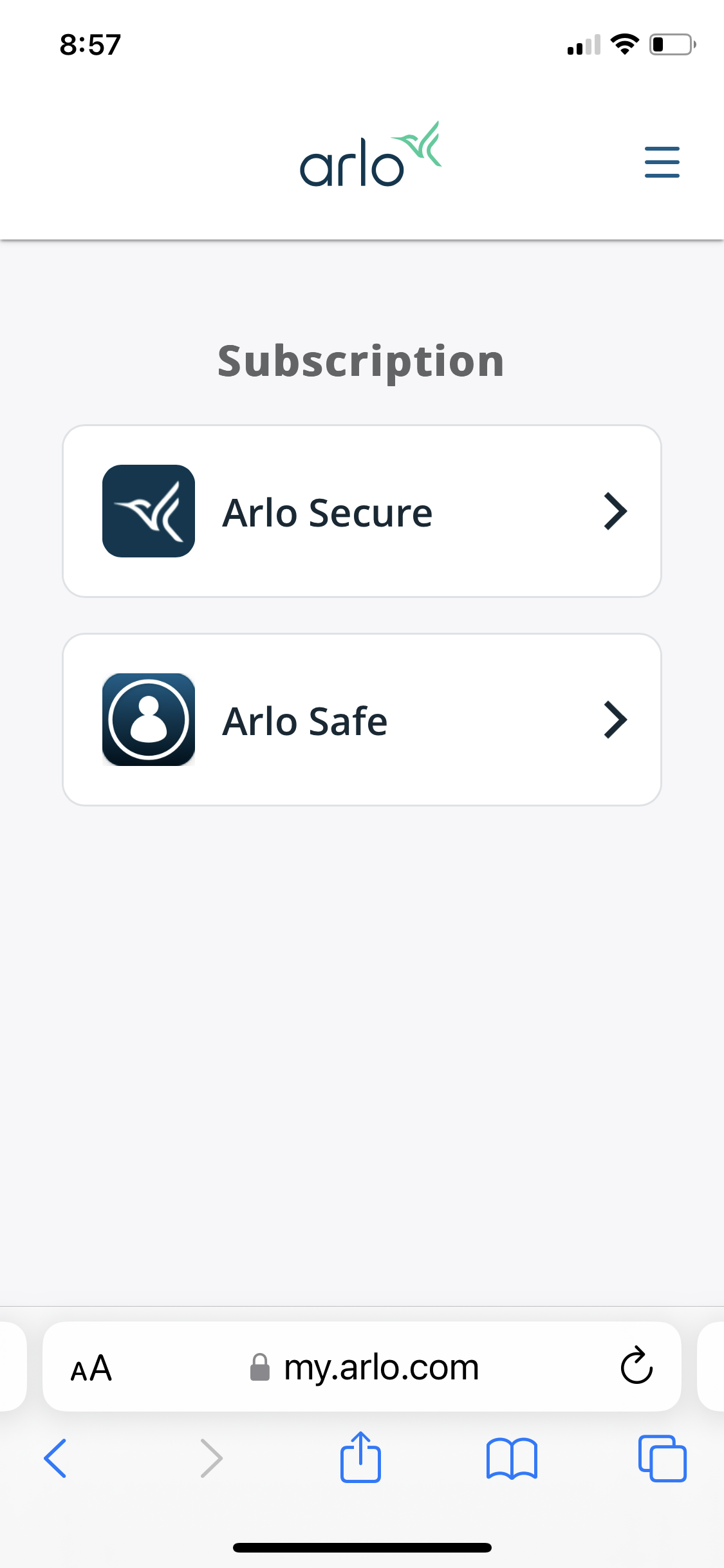
Task: Tap the Arlo Secure bird icon
Action: pos(149,511)
